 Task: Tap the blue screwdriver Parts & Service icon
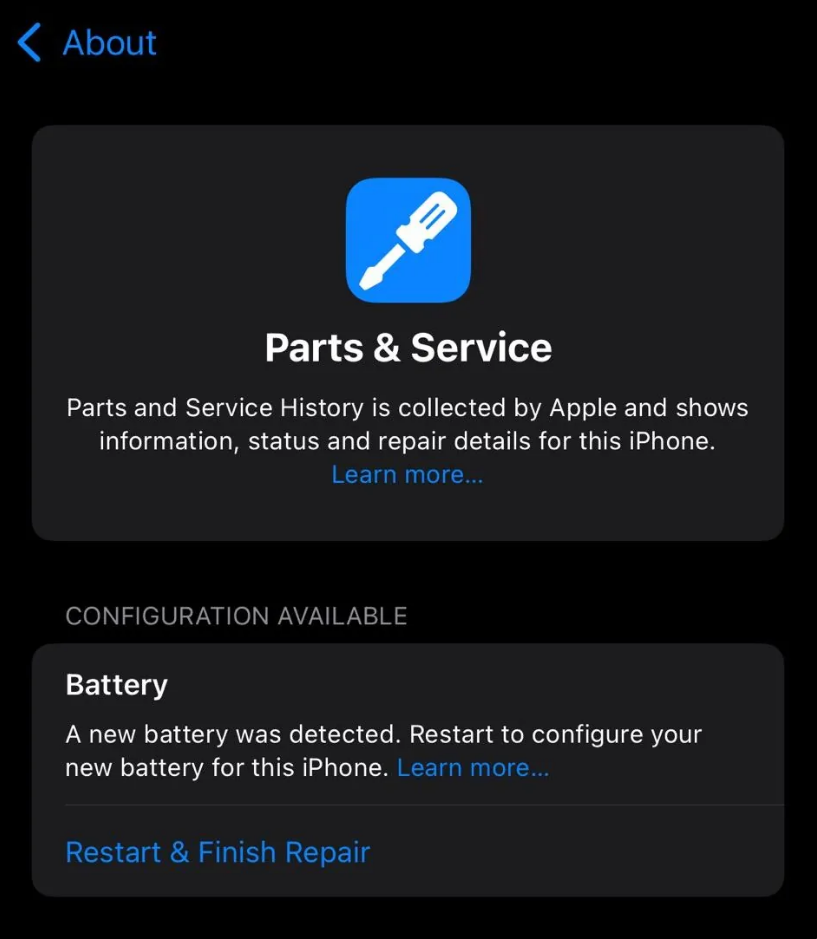[408, 238]
